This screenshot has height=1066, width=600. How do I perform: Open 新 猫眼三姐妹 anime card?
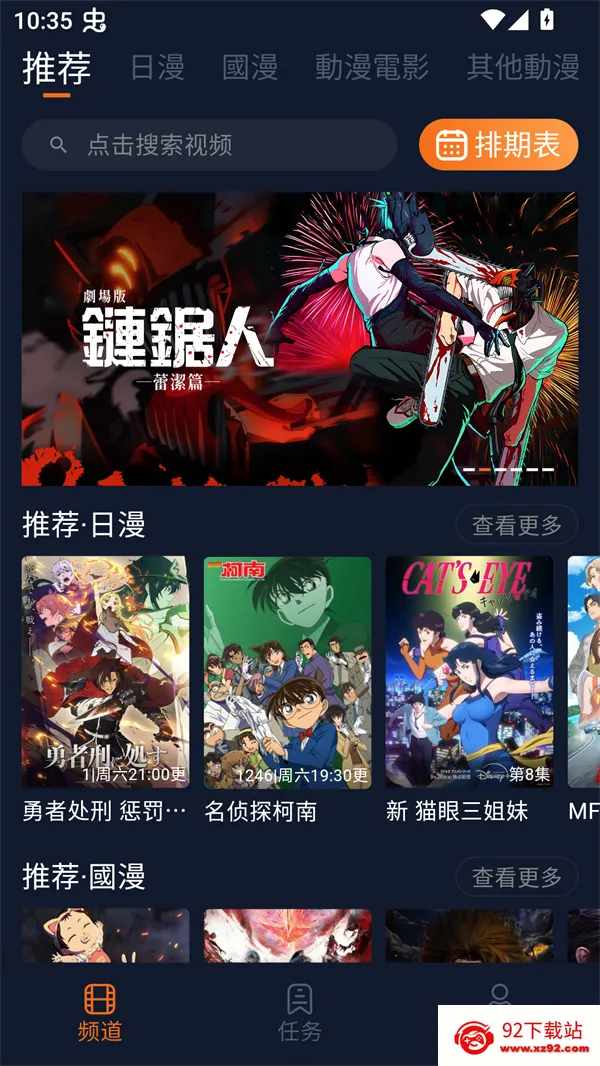(x=470, y=690)
